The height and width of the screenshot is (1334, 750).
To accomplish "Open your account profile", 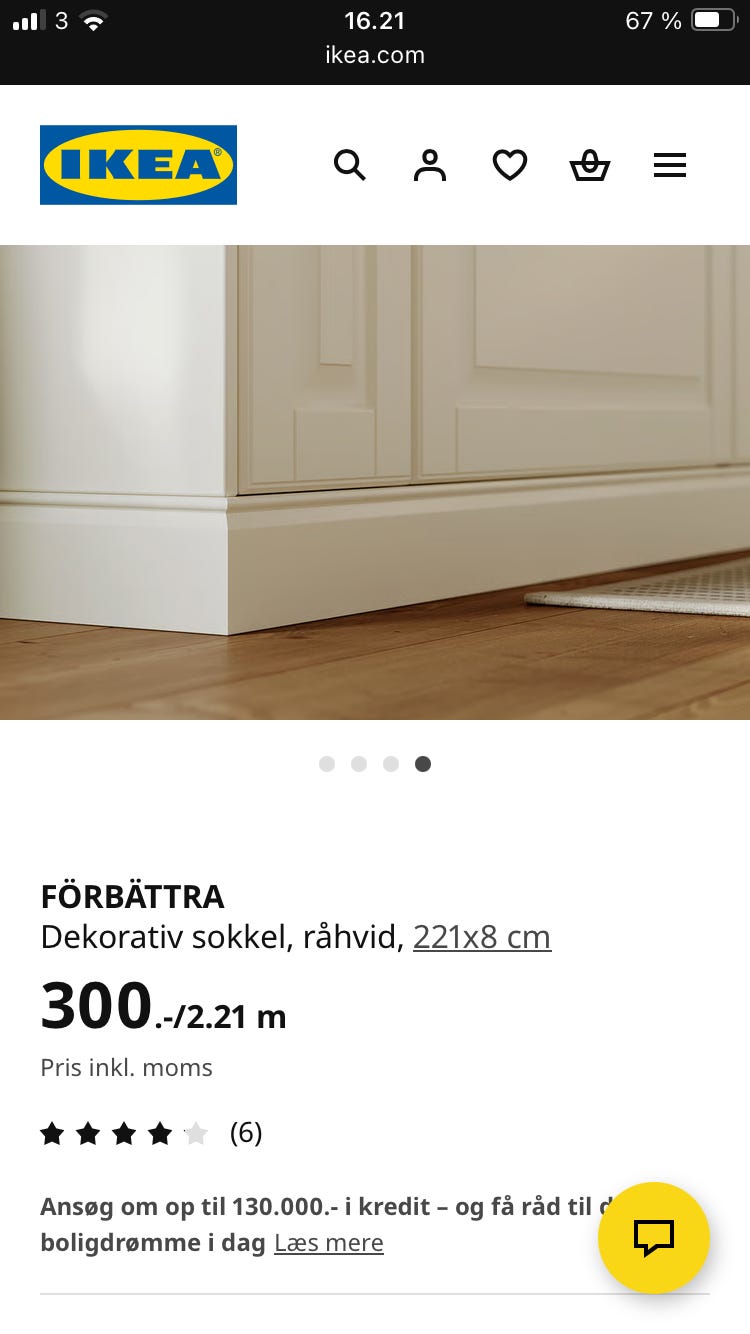I will (x=429, y=165).
